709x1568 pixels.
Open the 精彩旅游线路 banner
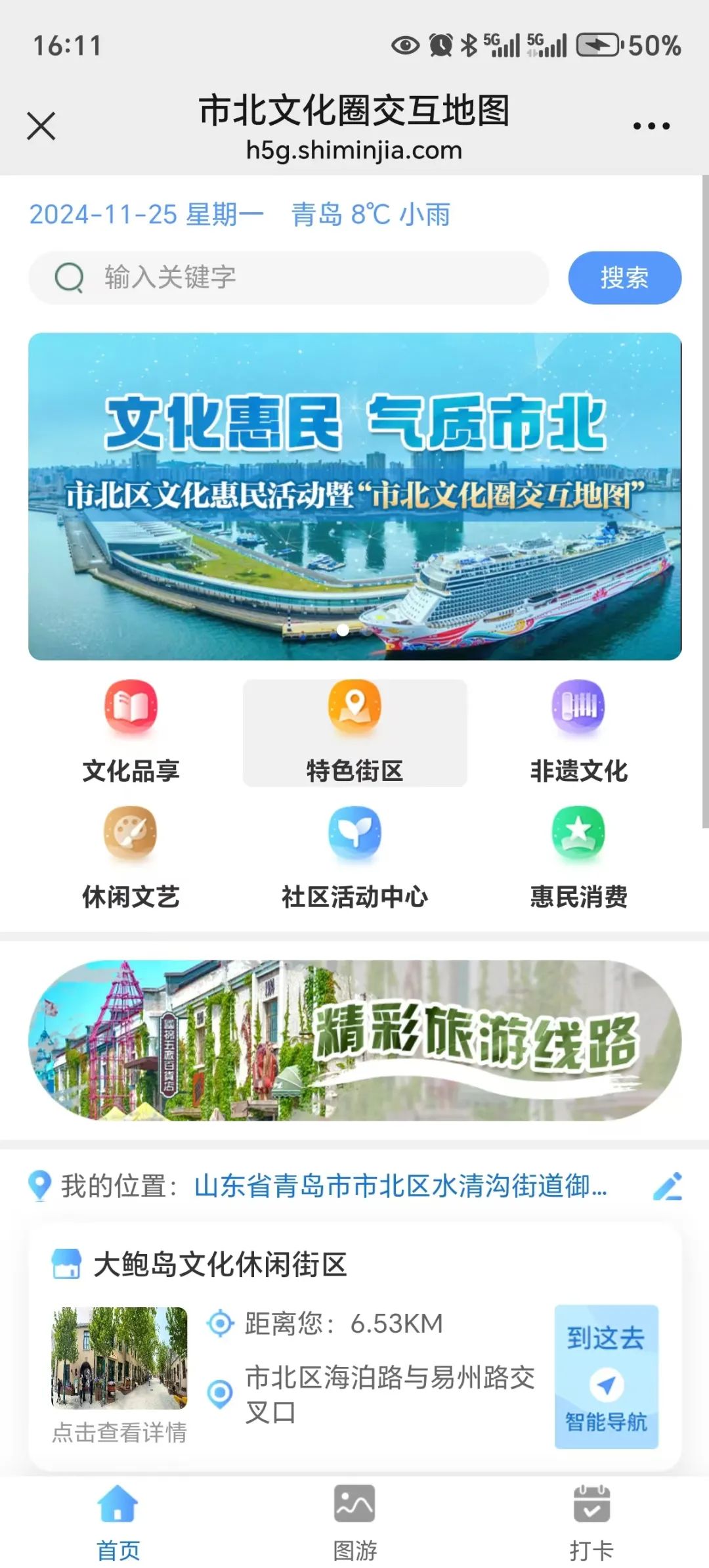pos(354,1040)
